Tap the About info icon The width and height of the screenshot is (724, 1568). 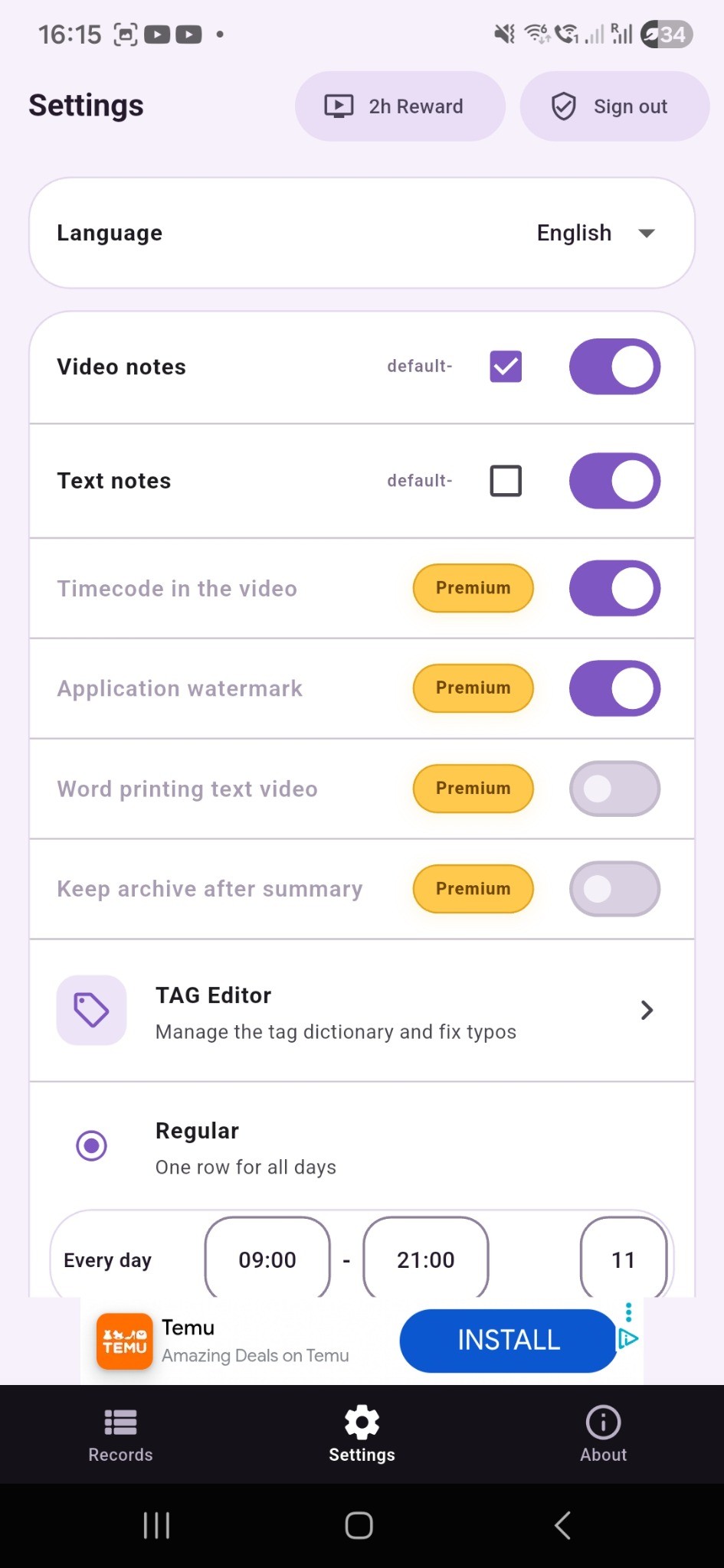[x=603, y=1423]
